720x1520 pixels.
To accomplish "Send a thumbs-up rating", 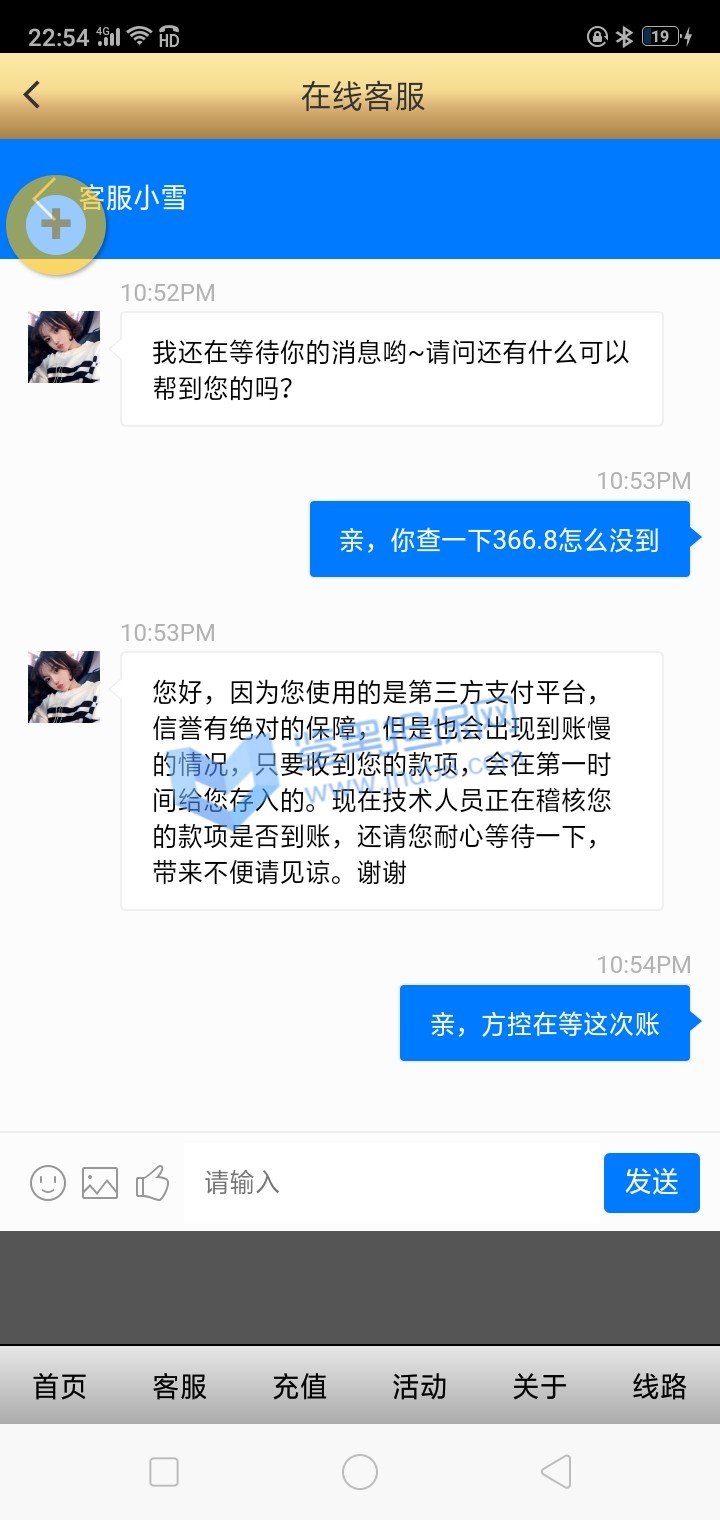I will (x=152, y=1183).
